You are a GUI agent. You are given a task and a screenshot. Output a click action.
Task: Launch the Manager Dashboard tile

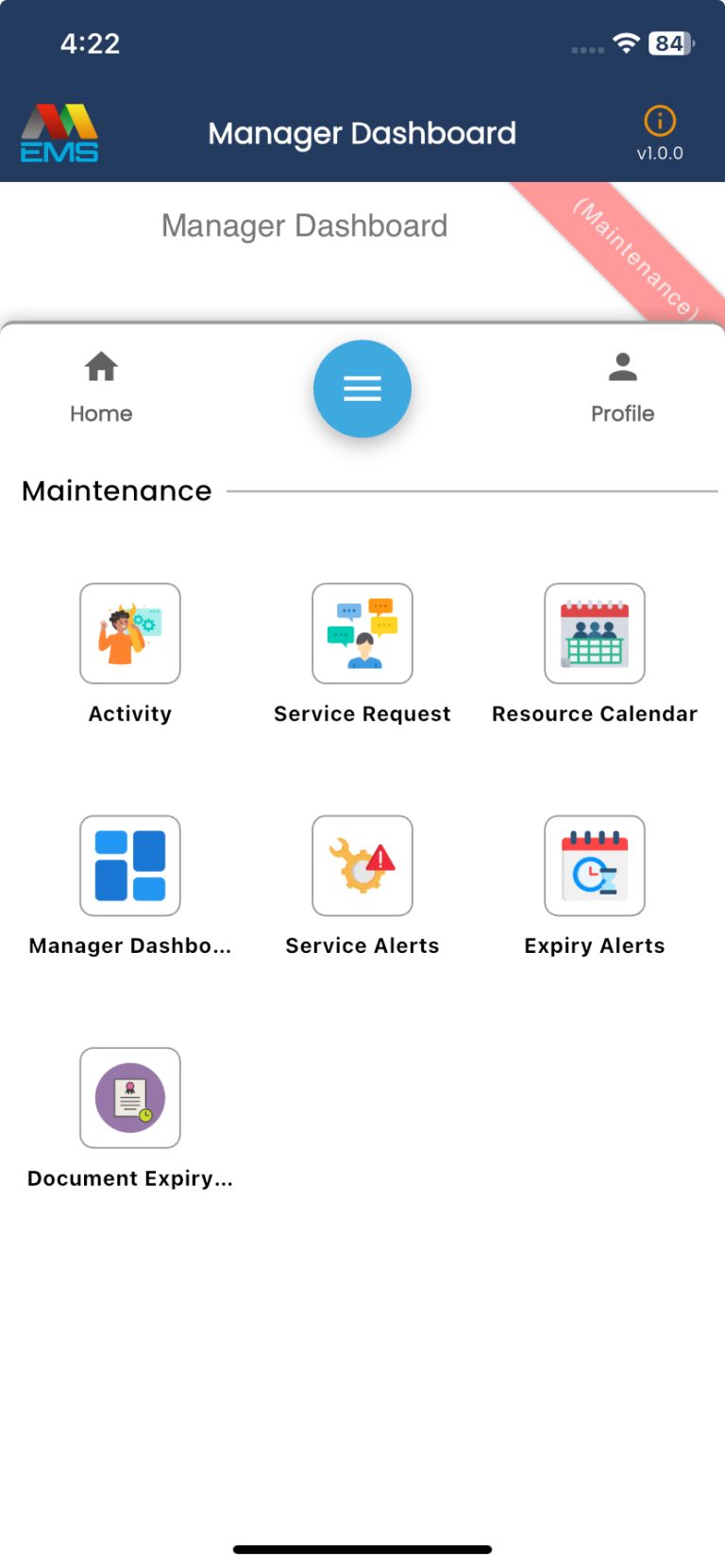(130, 865)
